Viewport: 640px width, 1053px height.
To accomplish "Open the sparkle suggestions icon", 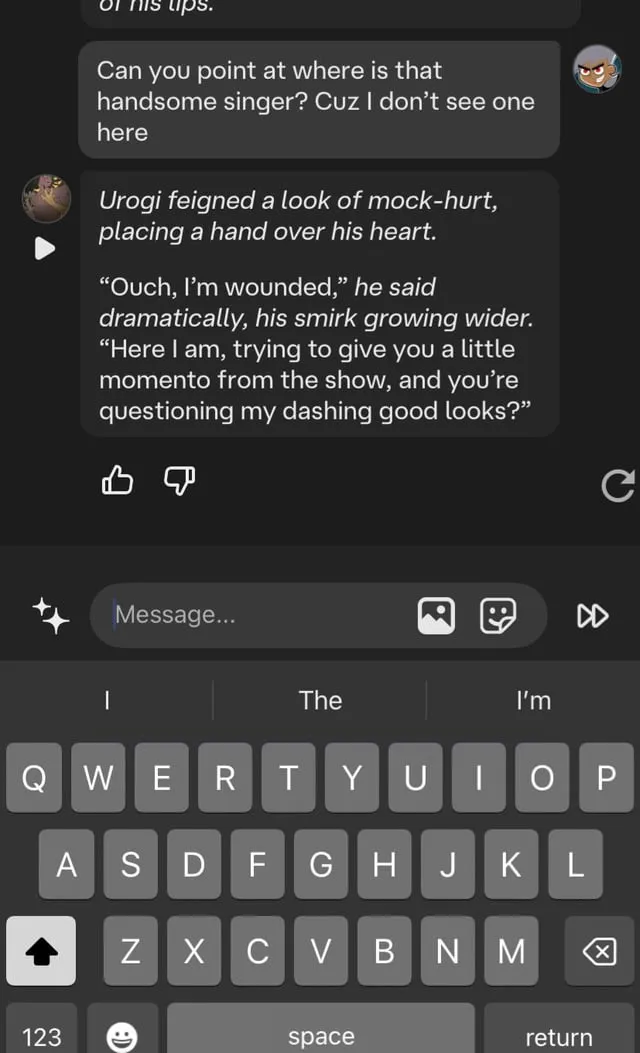I will (x=50, y=615).
